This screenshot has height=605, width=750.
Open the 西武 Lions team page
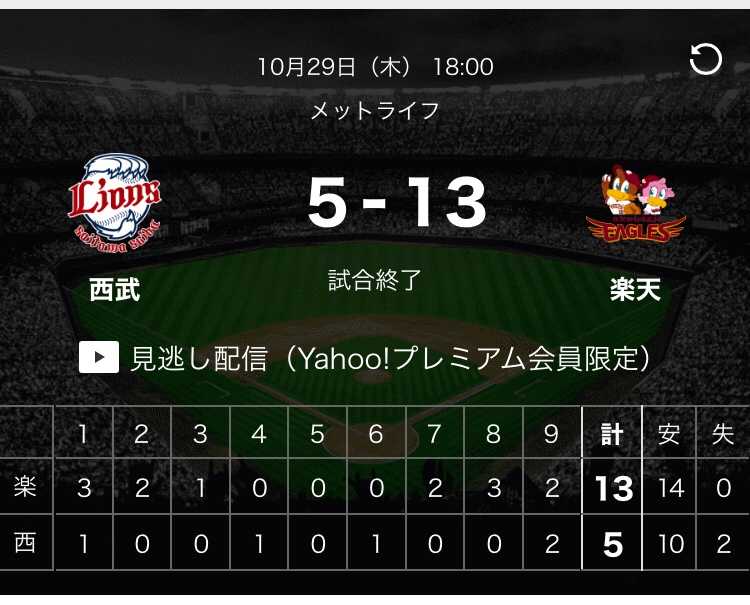pyautogui.click(x=115, y=203)
